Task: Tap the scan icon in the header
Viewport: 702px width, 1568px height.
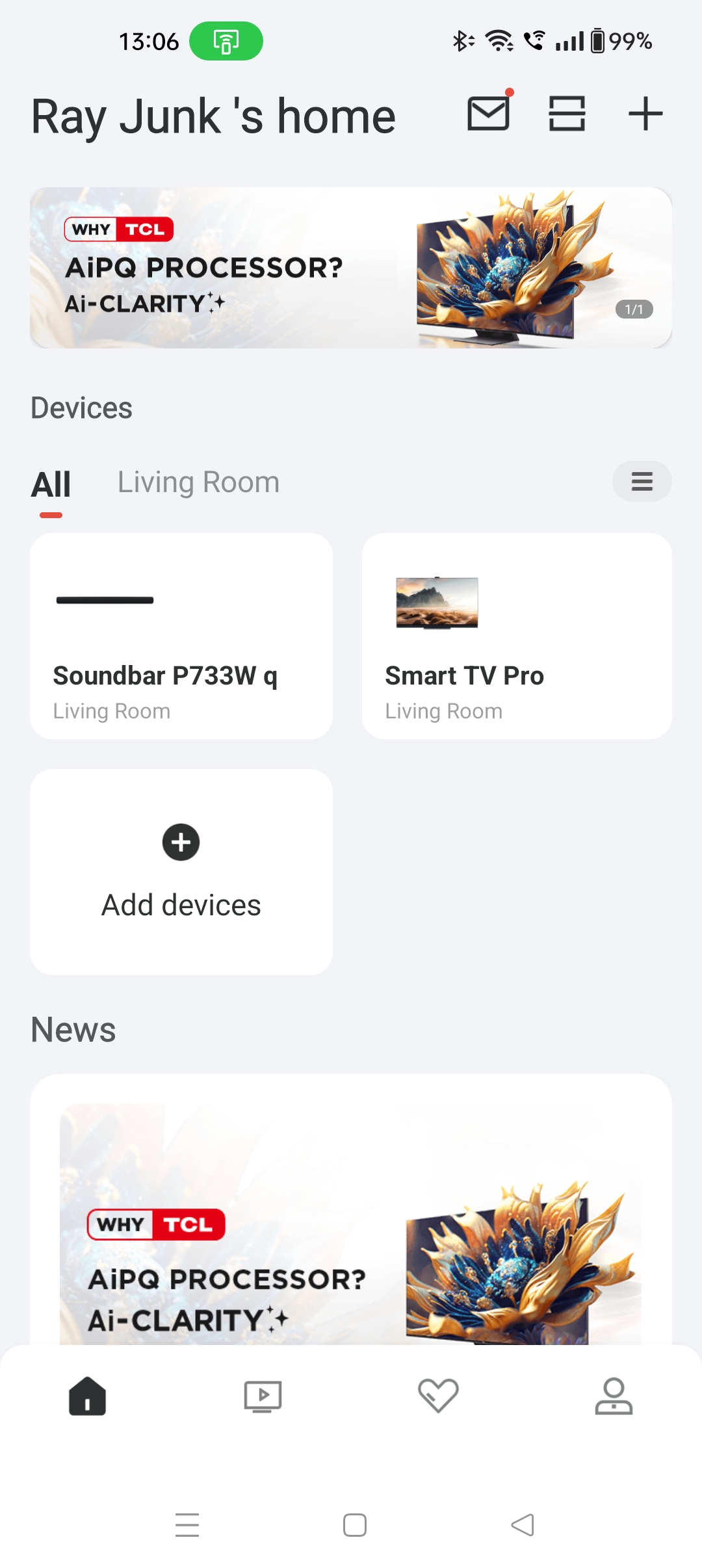Action: (x=567, y=114)
